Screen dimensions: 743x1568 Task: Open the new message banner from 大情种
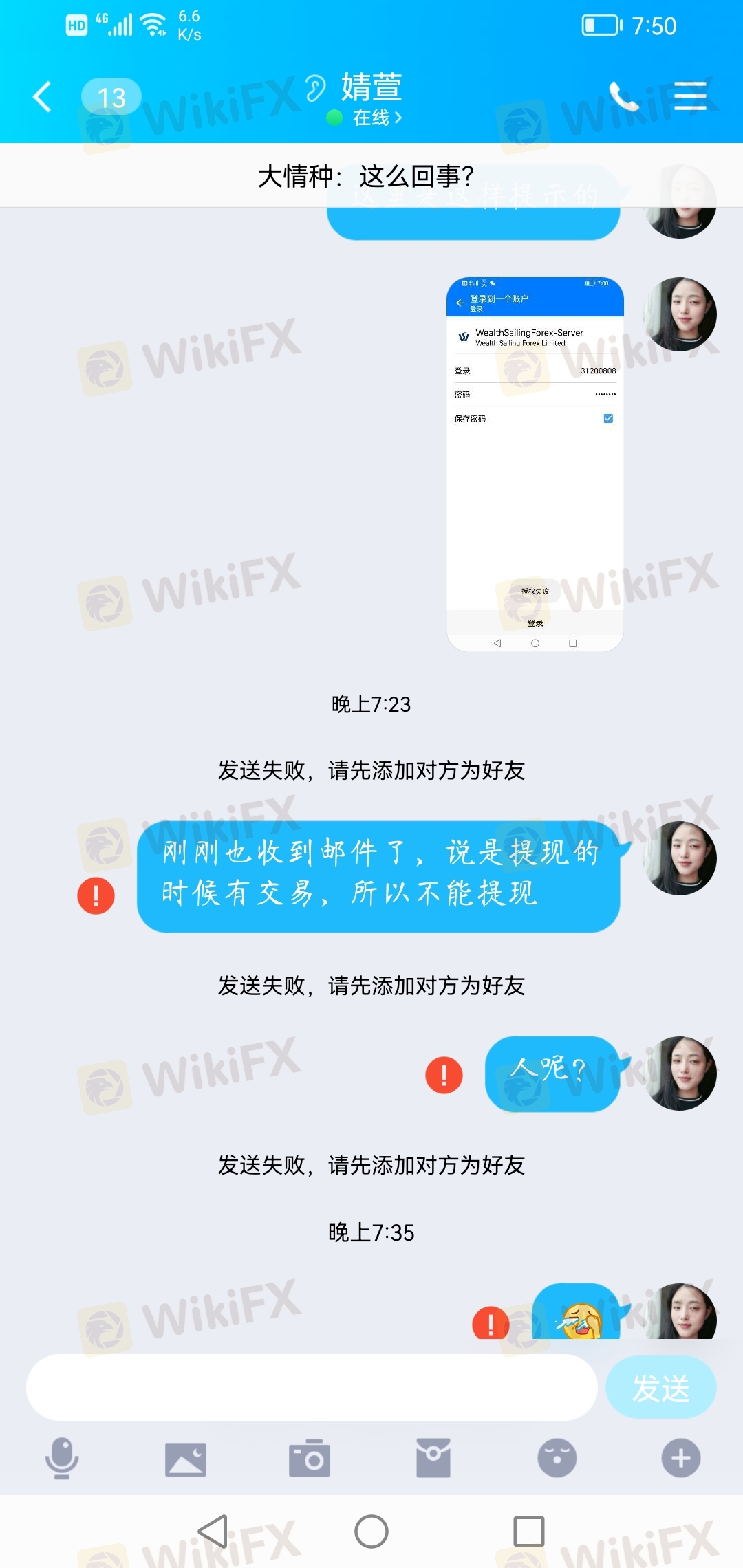(x=366, y=176)
